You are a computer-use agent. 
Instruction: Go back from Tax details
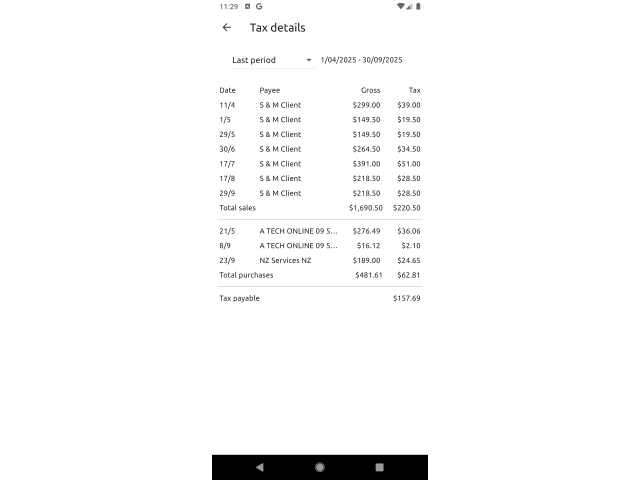click(227, 28)
